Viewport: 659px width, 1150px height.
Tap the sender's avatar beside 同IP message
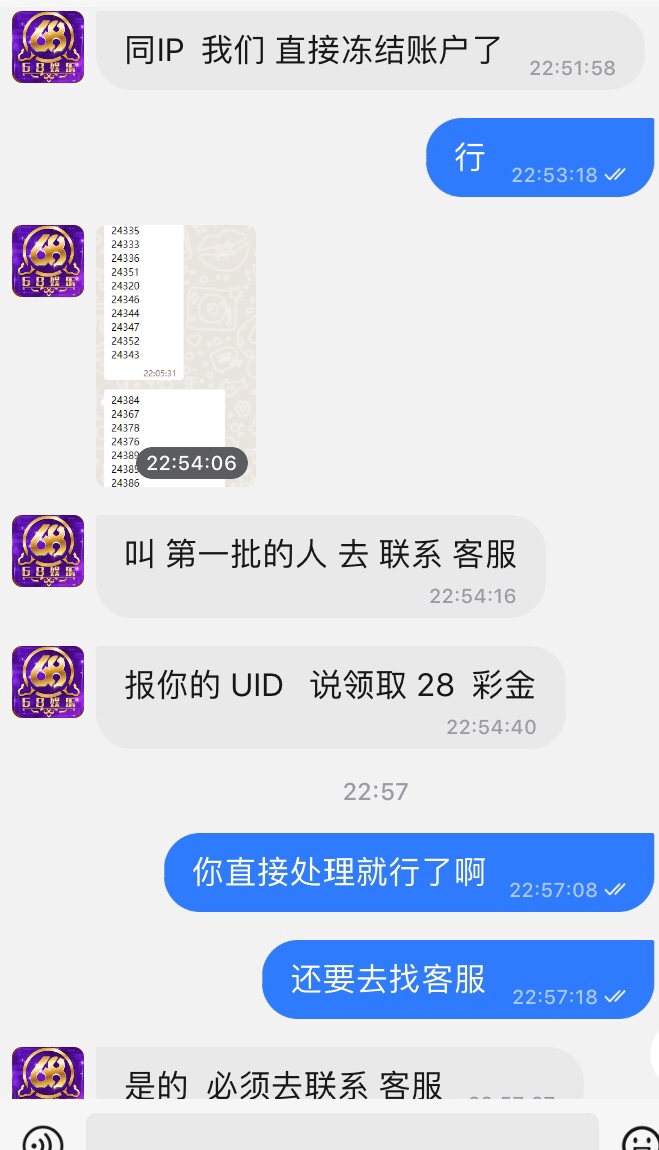coord(48,46)
